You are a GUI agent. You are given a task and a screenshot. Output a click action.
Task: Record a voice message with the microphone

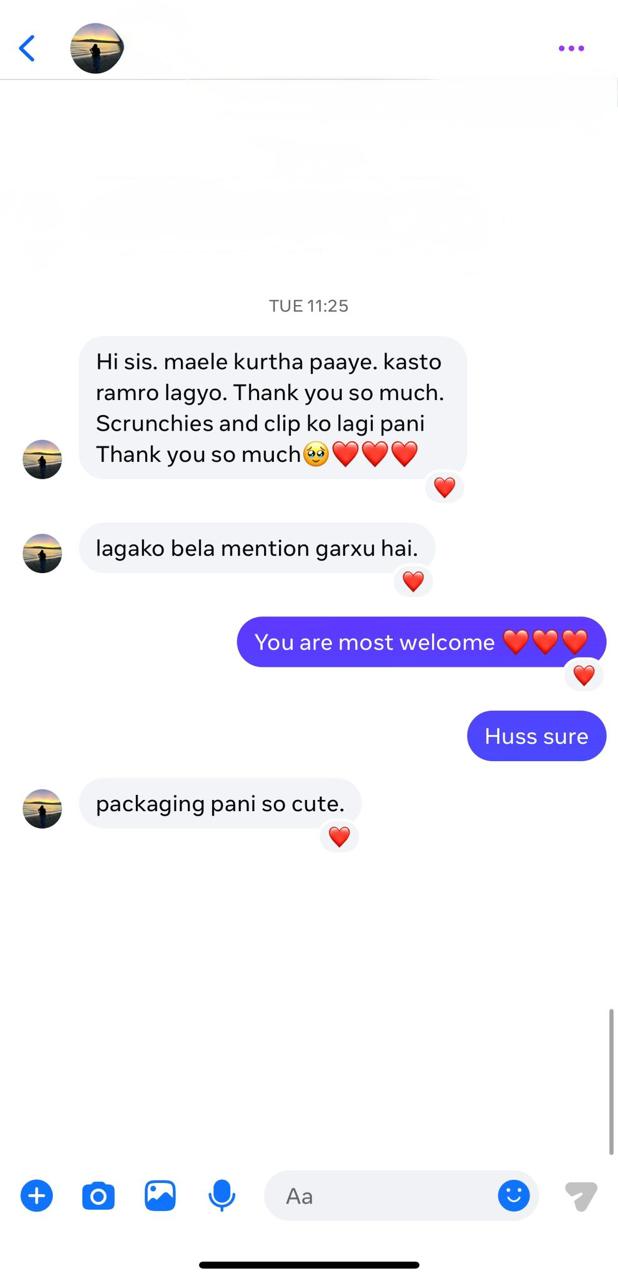point(222,1195)
